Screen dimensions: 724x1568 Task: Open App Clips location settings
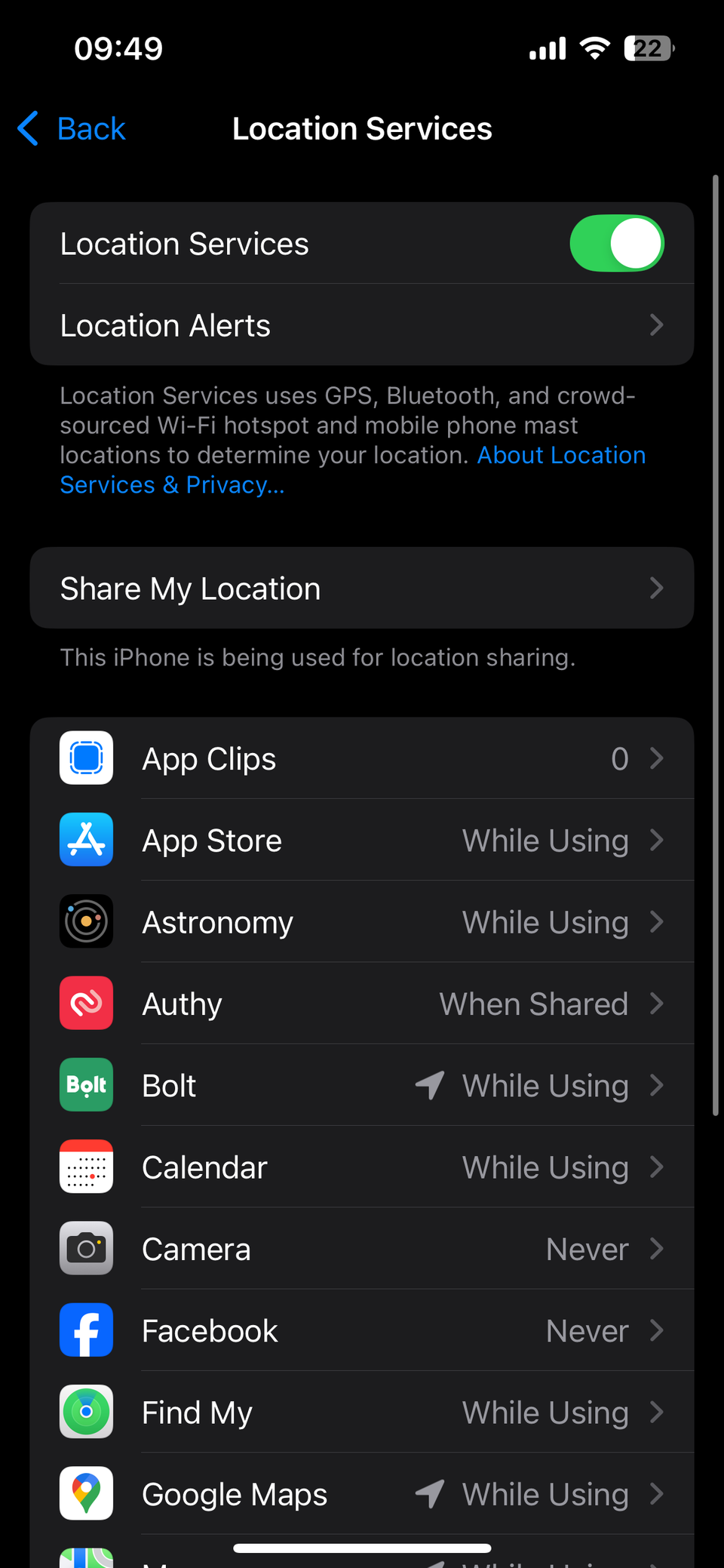pos(362,759)
